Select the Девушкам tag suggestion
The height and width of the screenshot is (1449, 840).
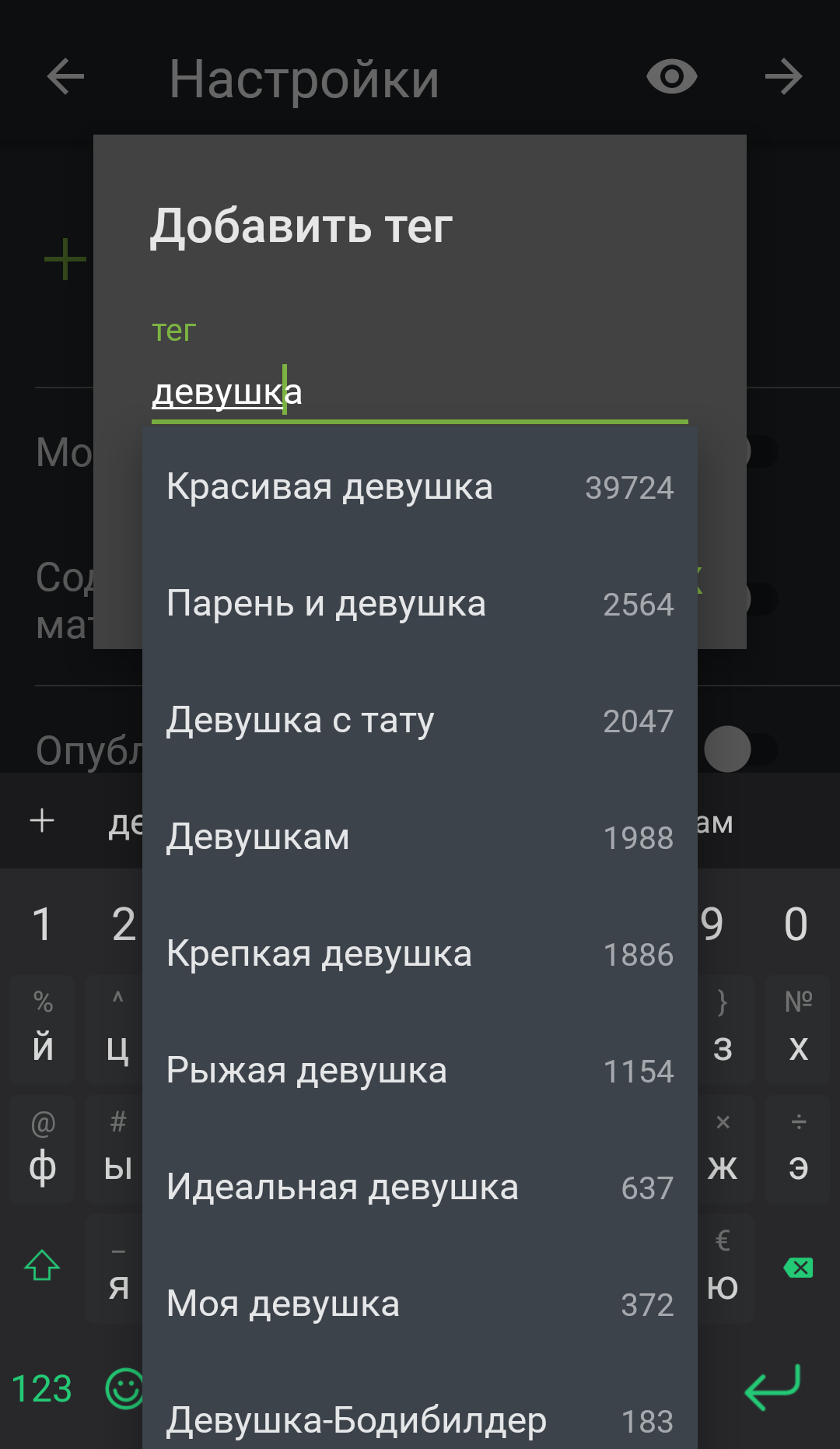[x=420, y=837]
